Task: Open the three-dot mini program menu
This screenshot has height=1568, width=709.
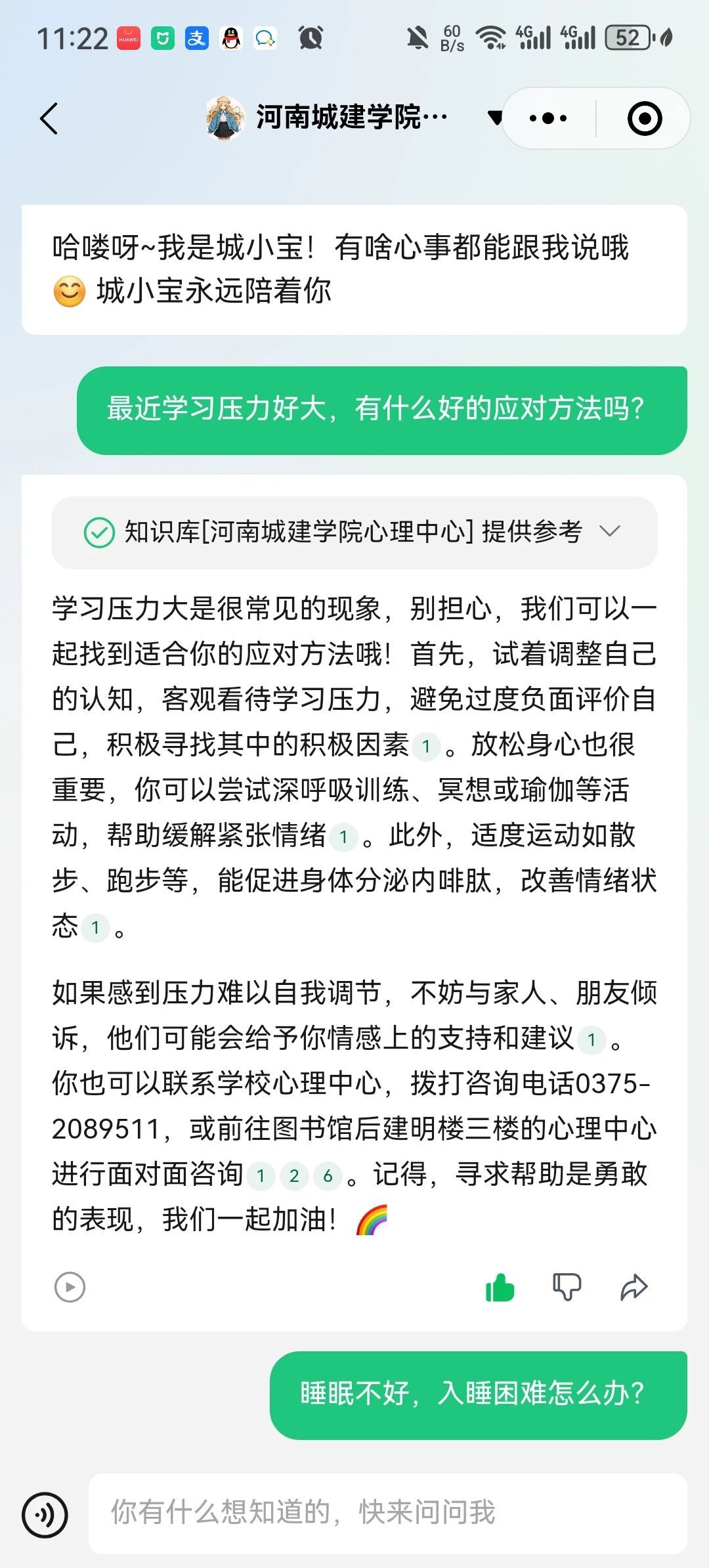Action: [548, 118]
